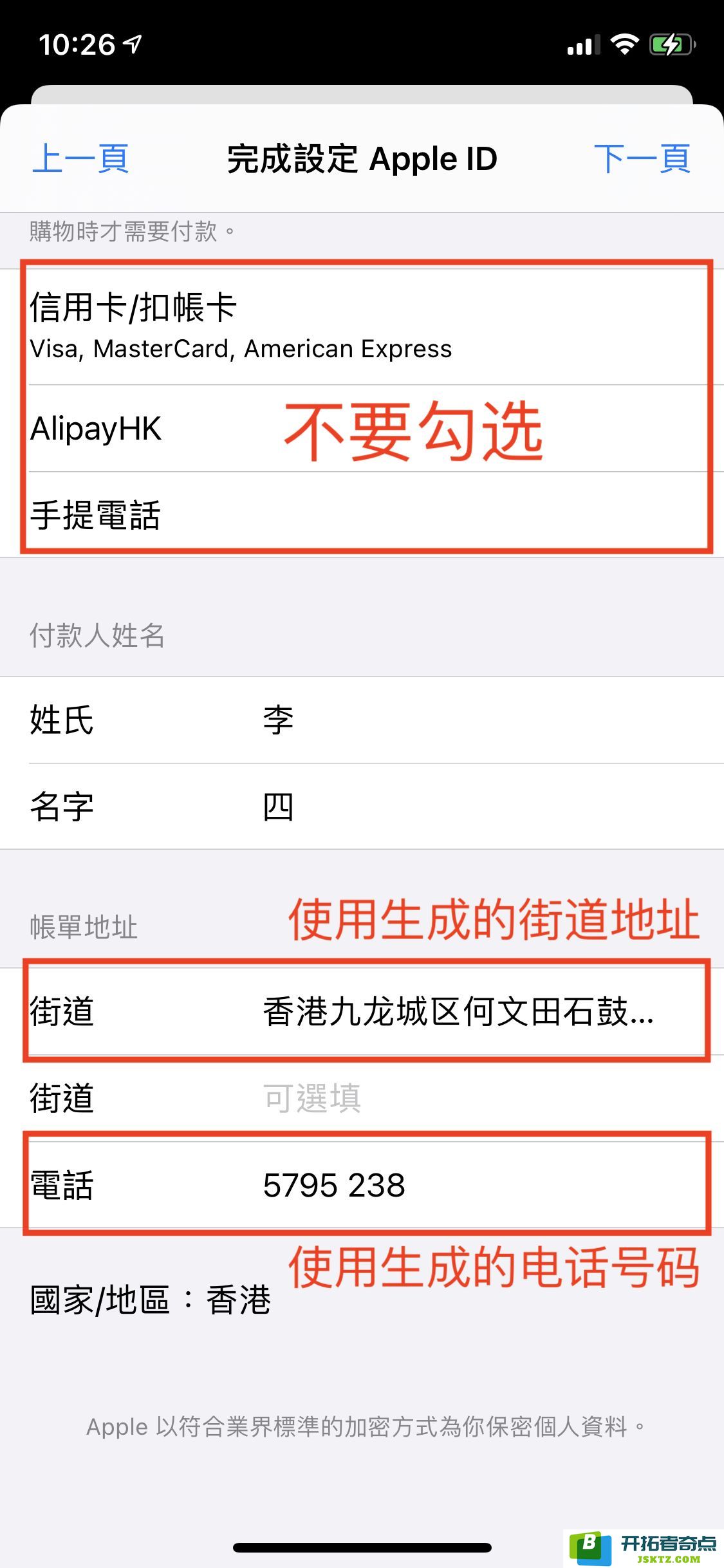Edit the 名字 field
The height and width of the screenshot is (1568, 724).
[362, 807]
